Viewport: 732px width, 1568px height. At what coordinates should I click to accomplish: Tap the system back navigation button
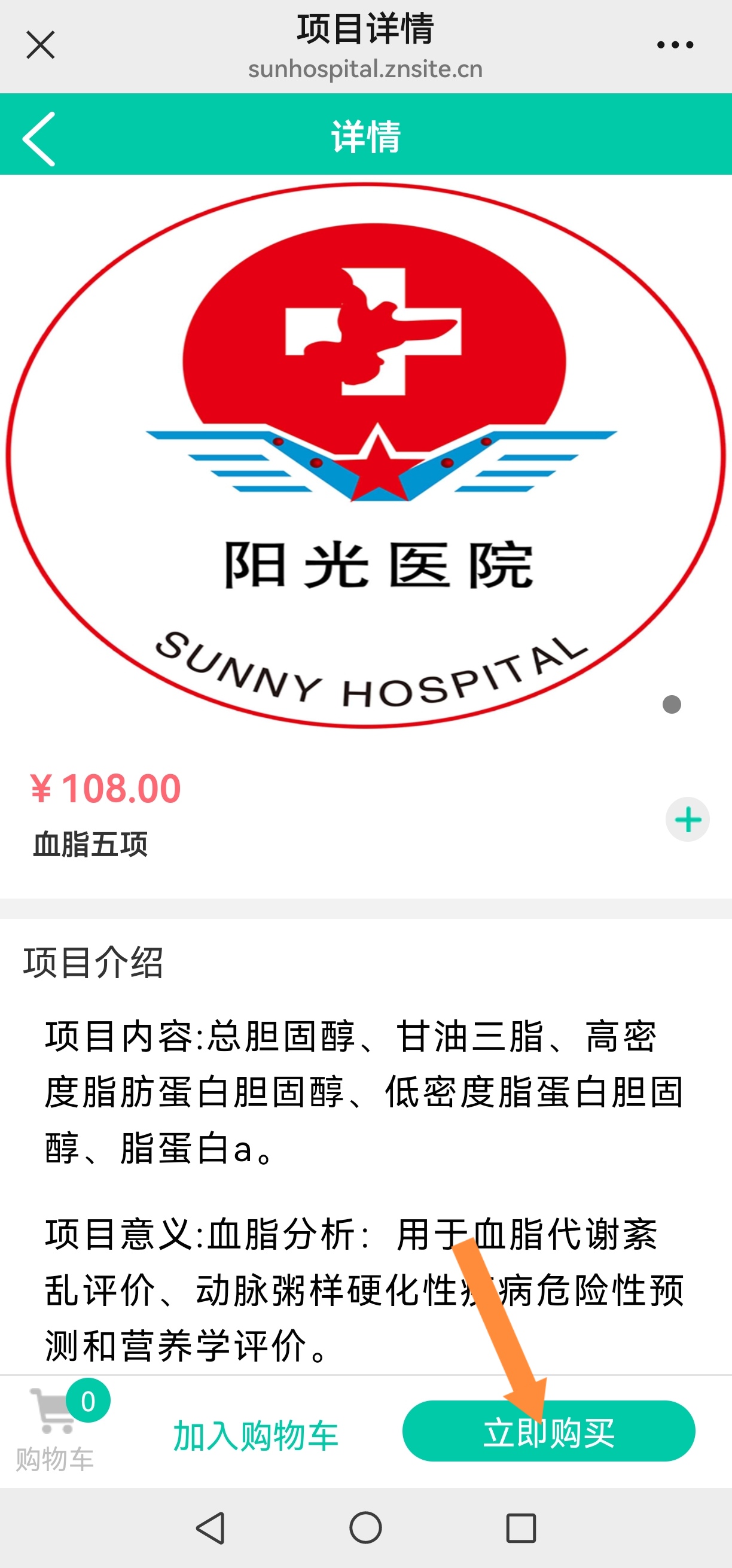pos(211,1527)
